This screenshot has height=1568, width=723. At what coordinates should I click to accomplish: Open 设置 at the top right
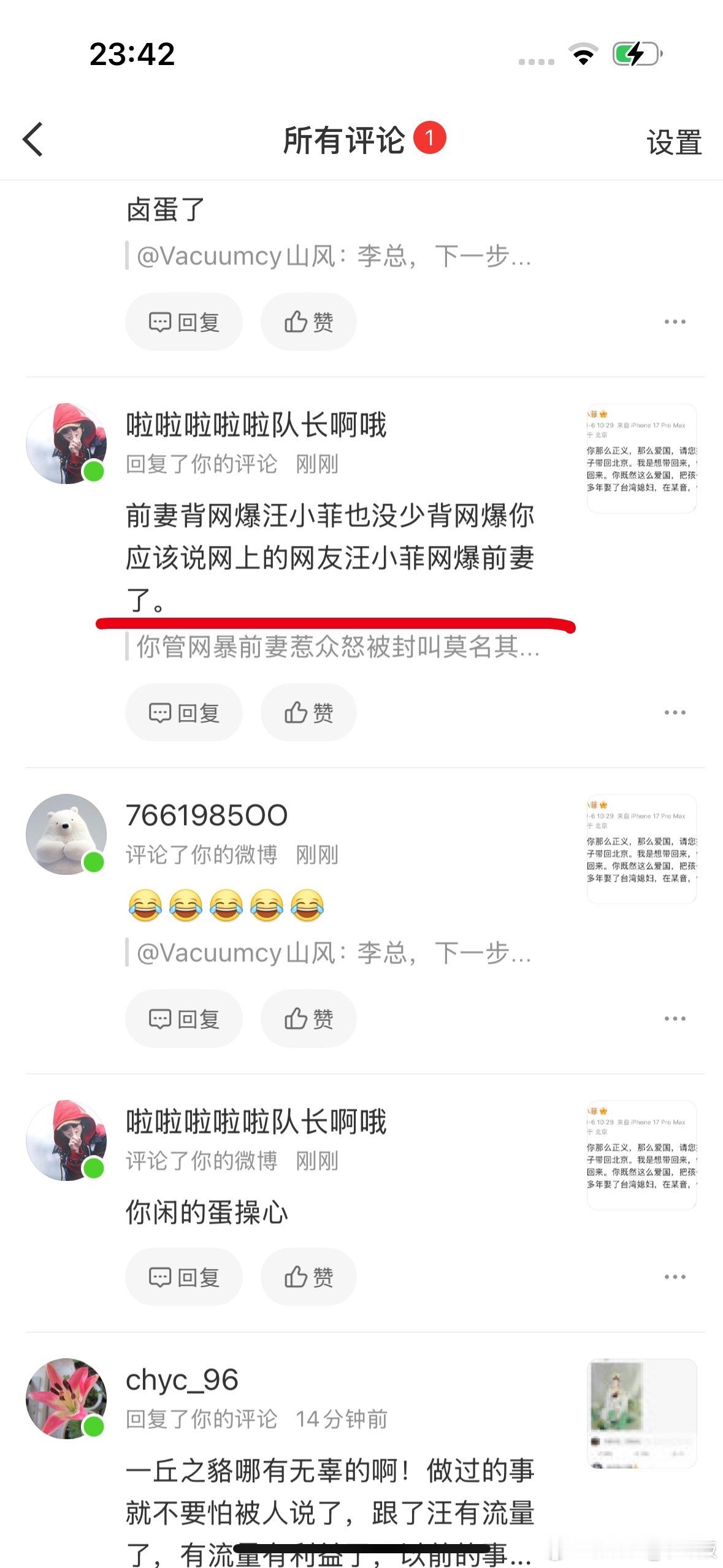point(673,142)
